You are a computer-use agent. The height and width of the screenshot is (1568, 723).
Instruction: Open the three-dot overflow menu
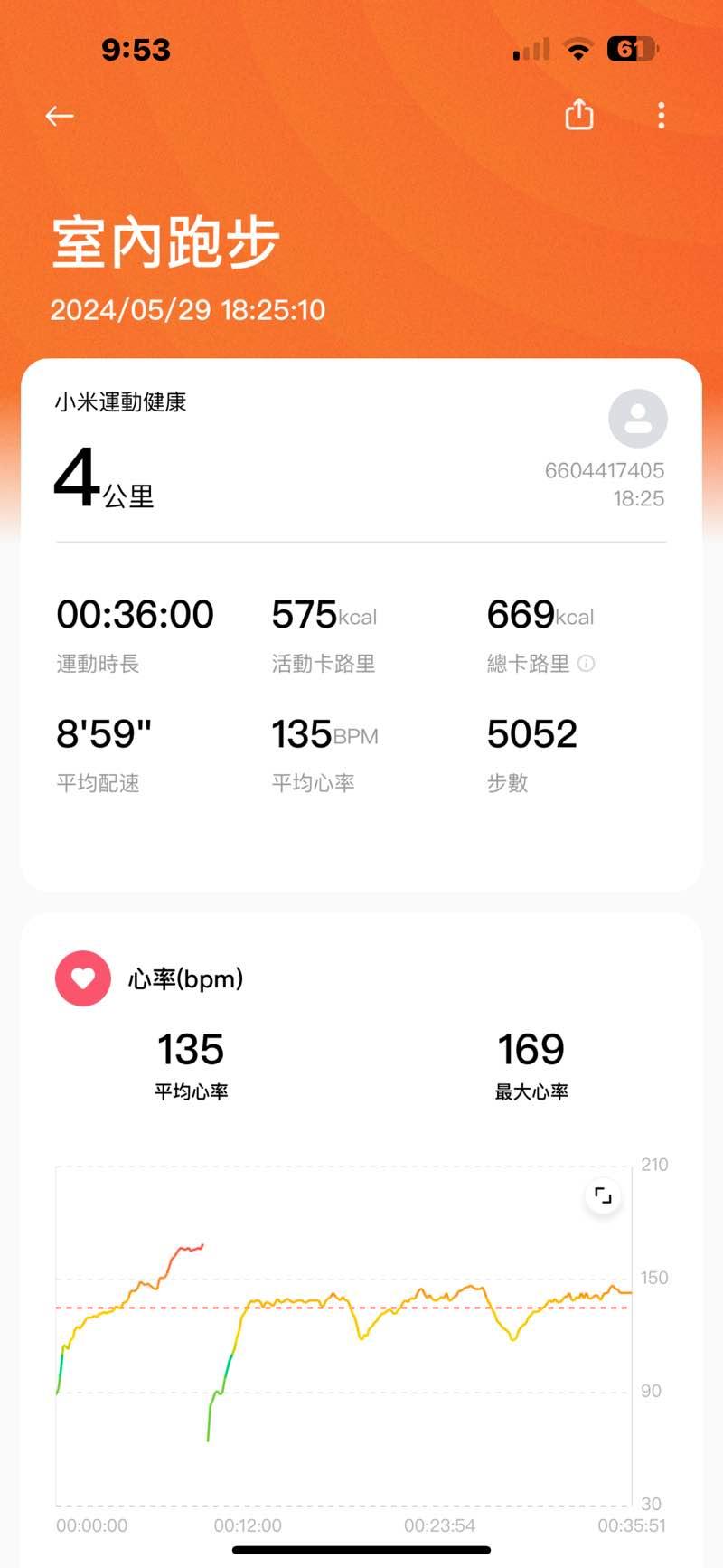click(662, 115)
